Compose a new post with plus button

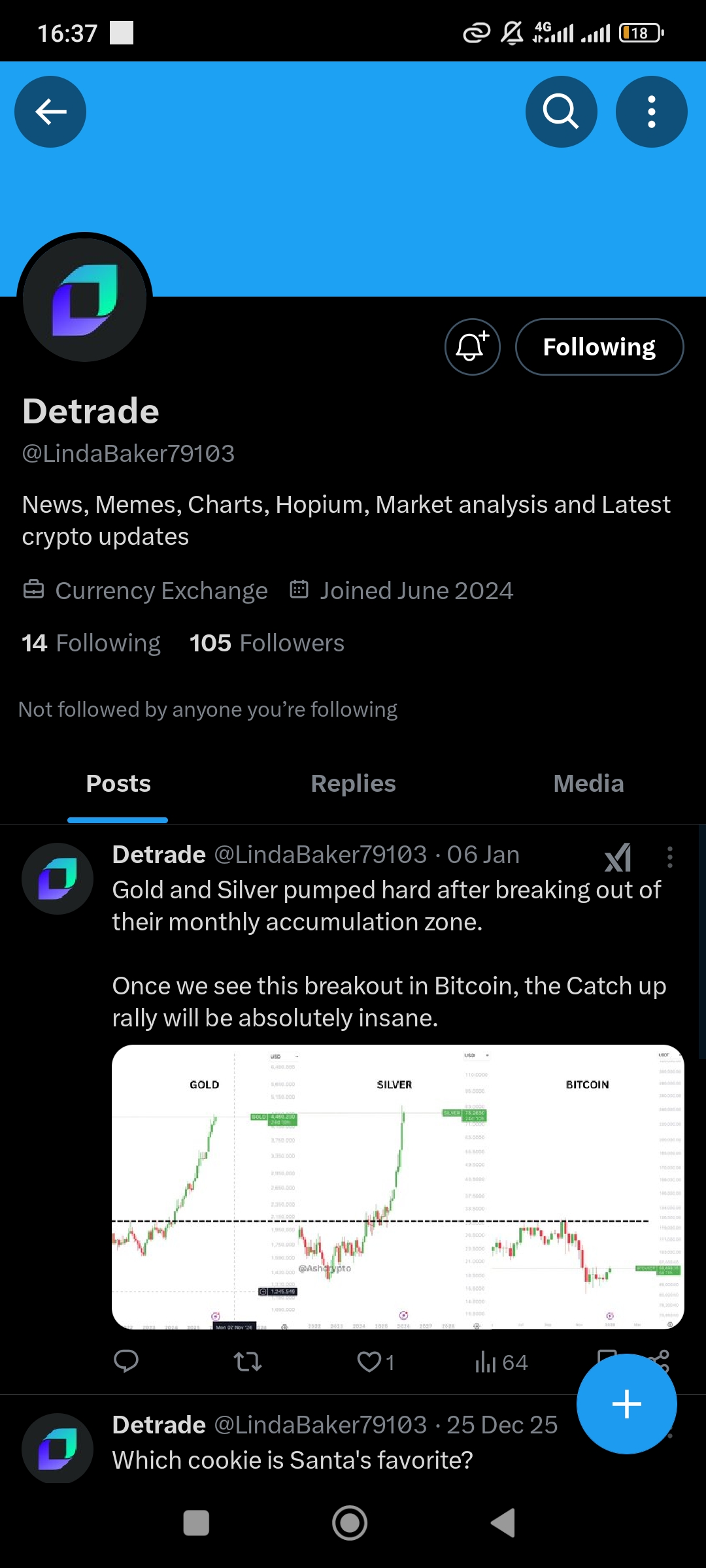pos(626,1404)
